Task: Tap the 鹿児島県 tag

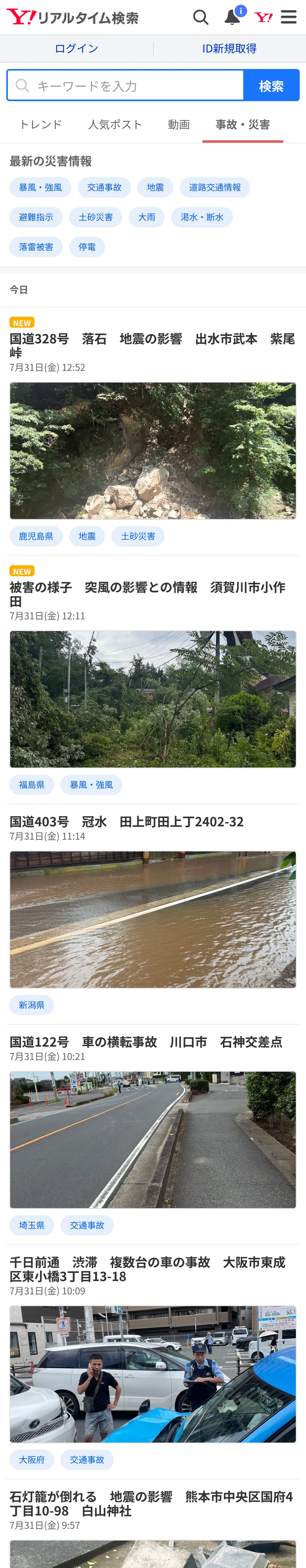Action: click(x=36, y=536)
